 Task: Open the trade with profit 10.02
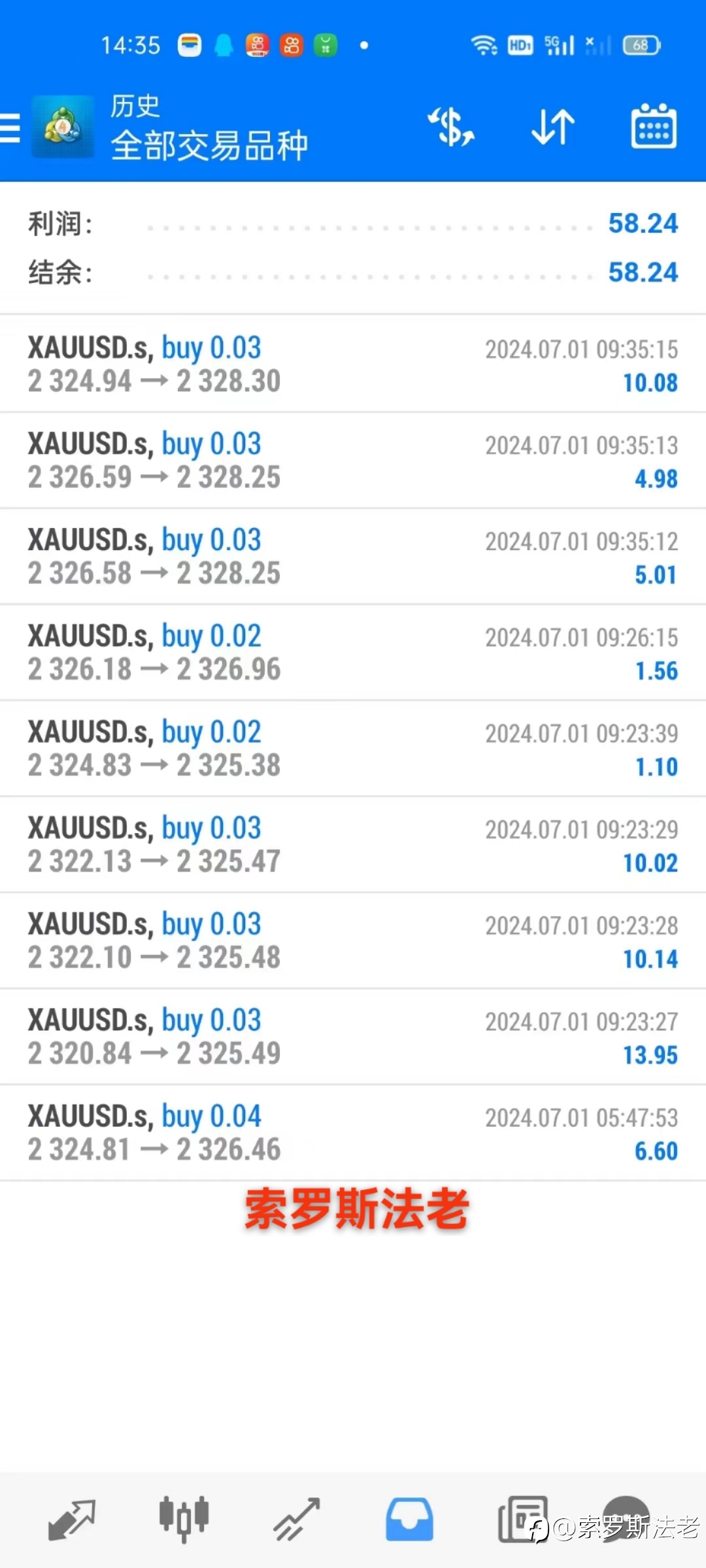coord(353,844)
